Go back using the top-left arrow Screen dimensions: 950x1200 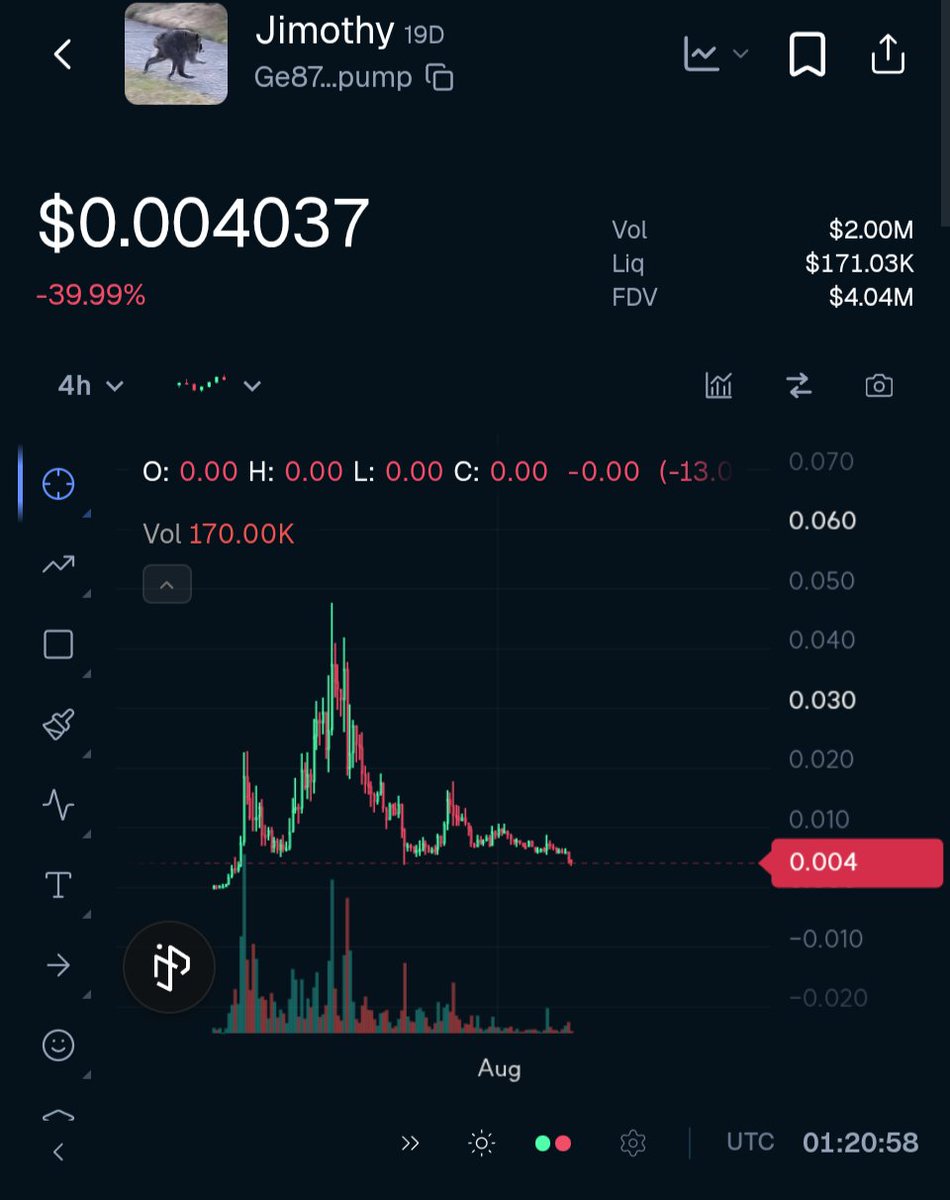pyautogui.click(x=63, y=54)
